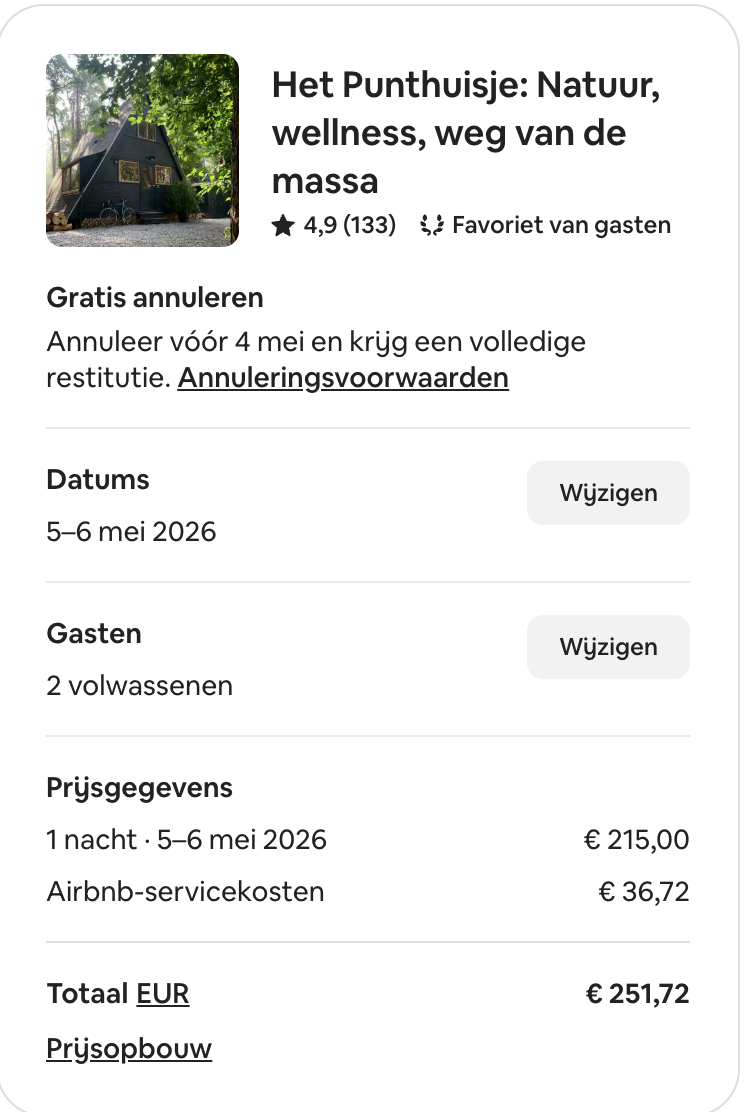This screenshot has height=1112, width=744.
Task: Click Wijzigen next to Gasten
Action: [607, 646]
